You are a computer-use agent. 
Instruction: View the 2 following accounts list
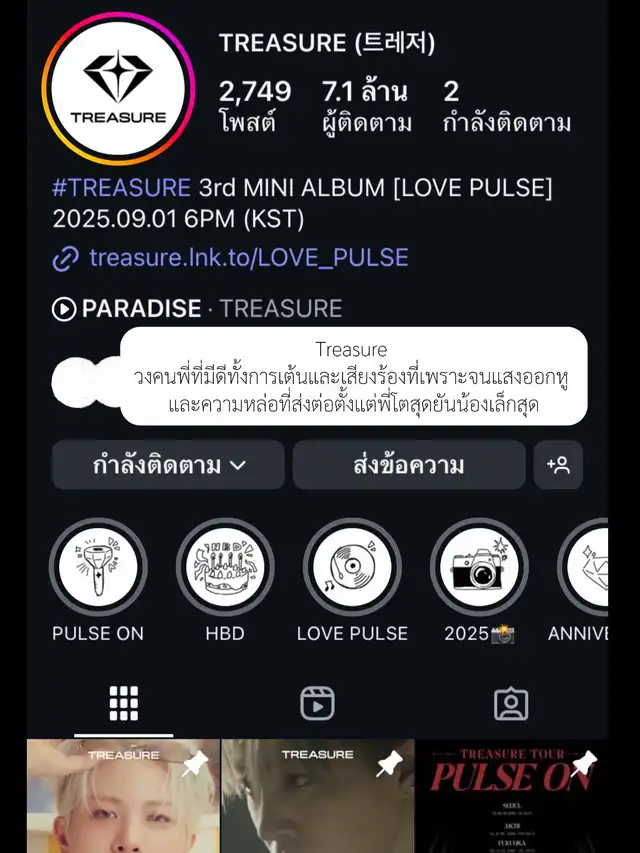tap(507, 107)
